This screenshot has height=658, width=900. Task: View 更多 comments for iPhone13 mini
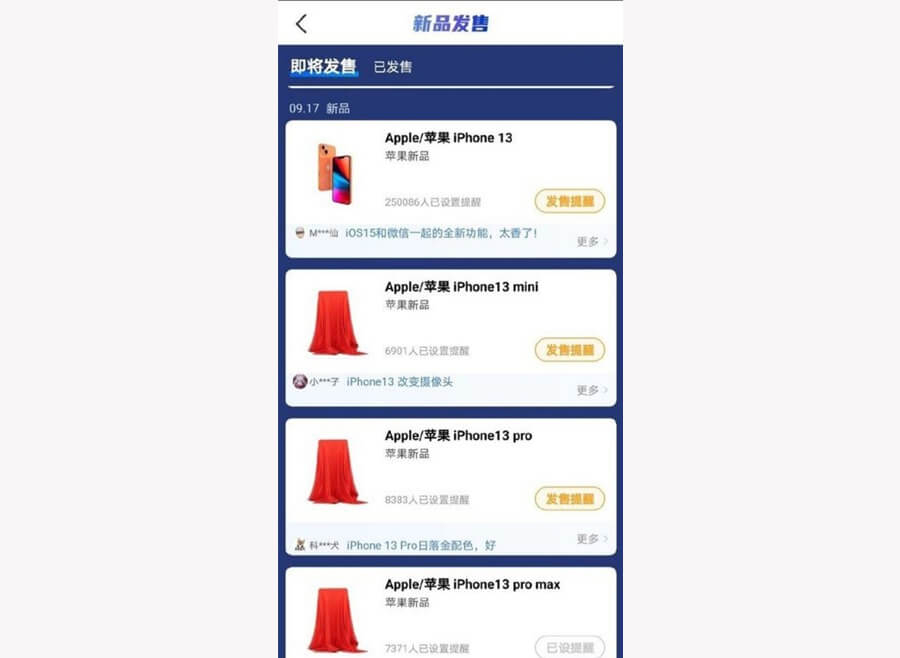pos(591,390)
